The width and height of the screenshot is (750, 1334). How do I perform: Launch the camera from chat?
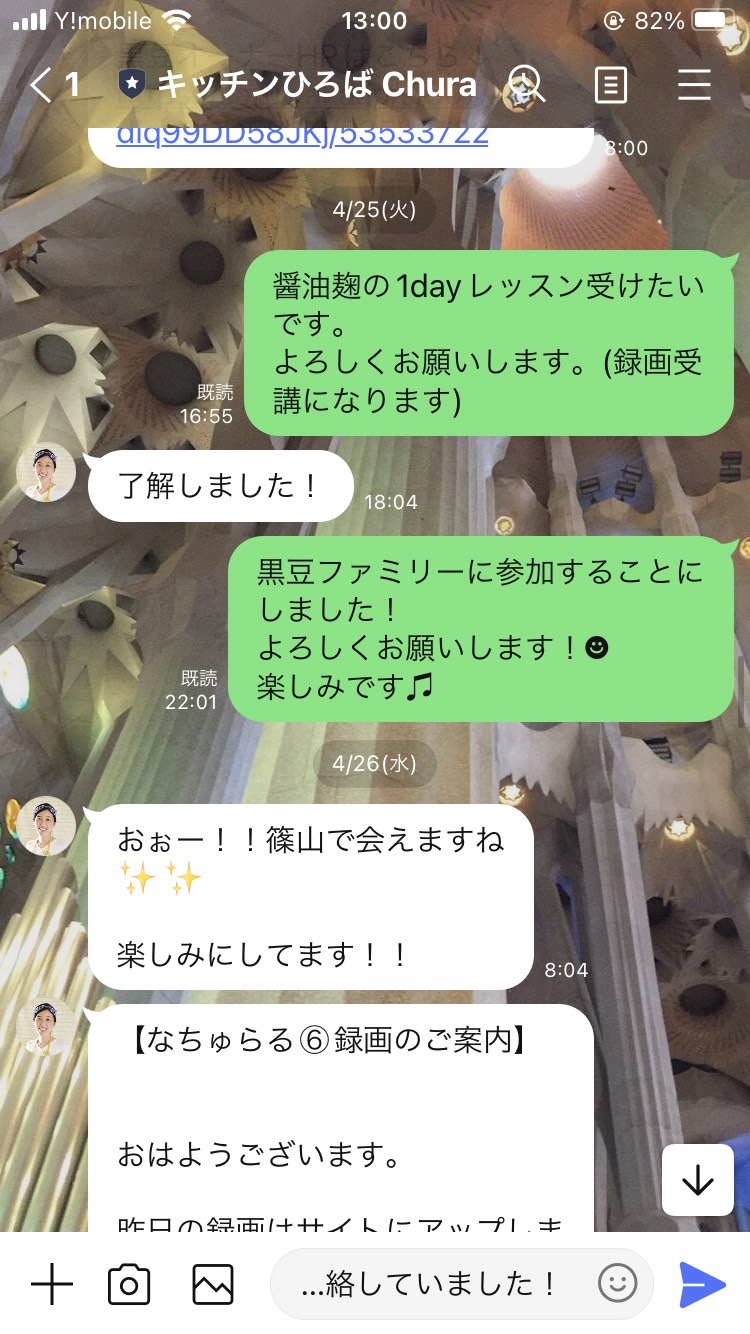point(129,1284)
